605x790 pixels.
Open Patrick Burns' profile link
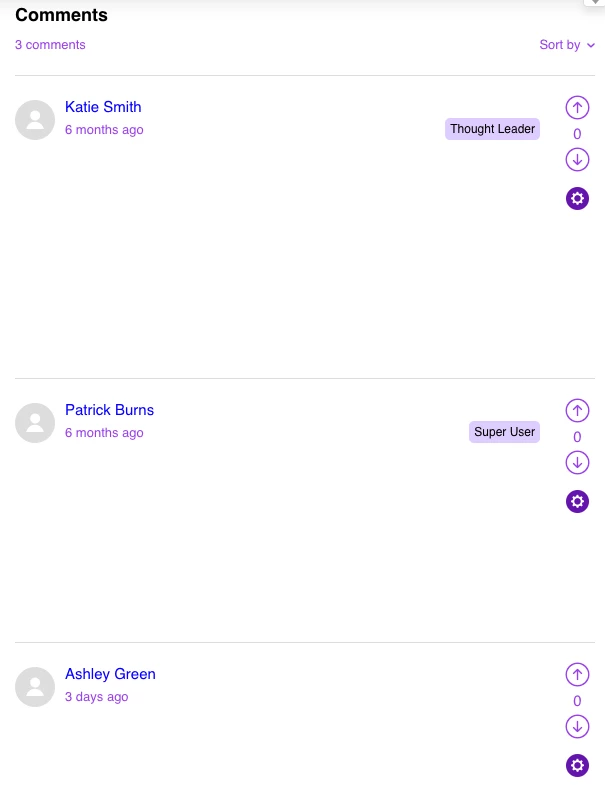(109, 410)
